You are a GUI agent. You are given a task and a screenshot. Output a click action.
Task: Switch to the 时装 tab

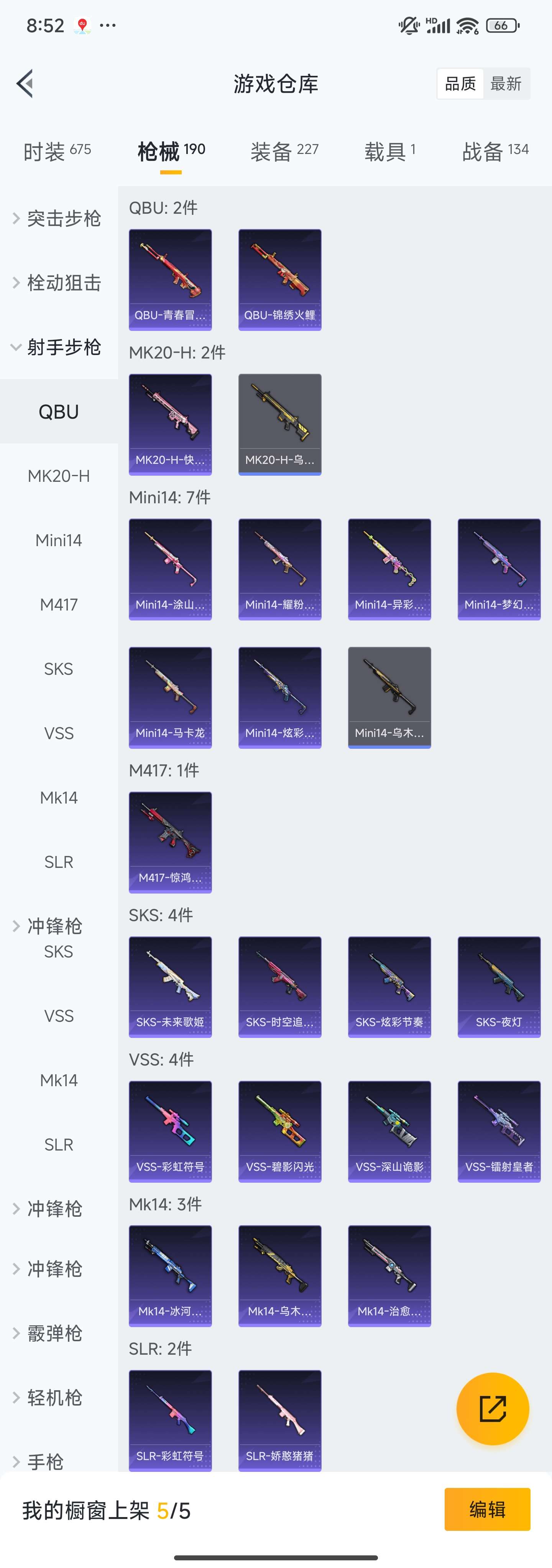(57, 151)
